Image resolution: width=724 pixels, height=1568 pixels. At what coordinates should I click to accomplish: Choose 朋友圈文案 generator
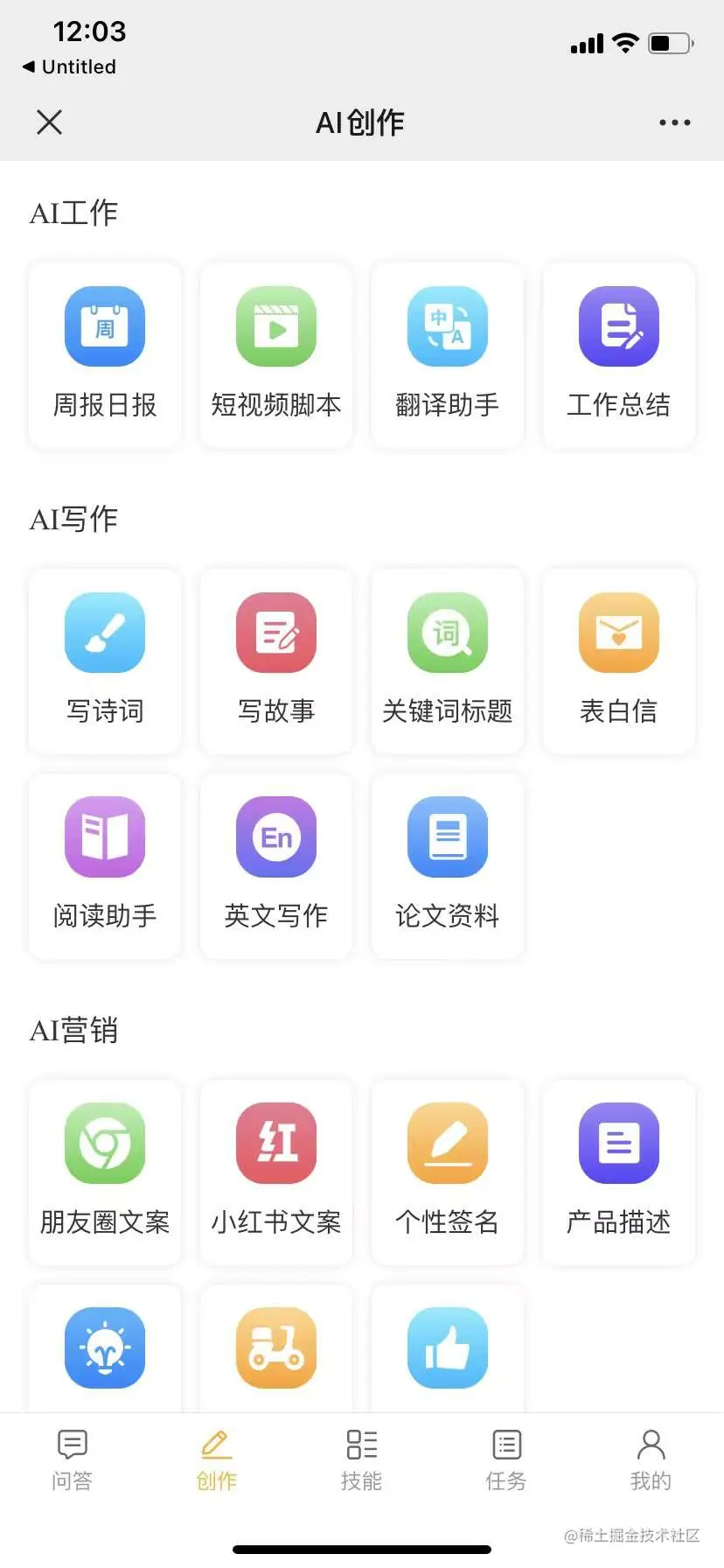[105, 1172]
